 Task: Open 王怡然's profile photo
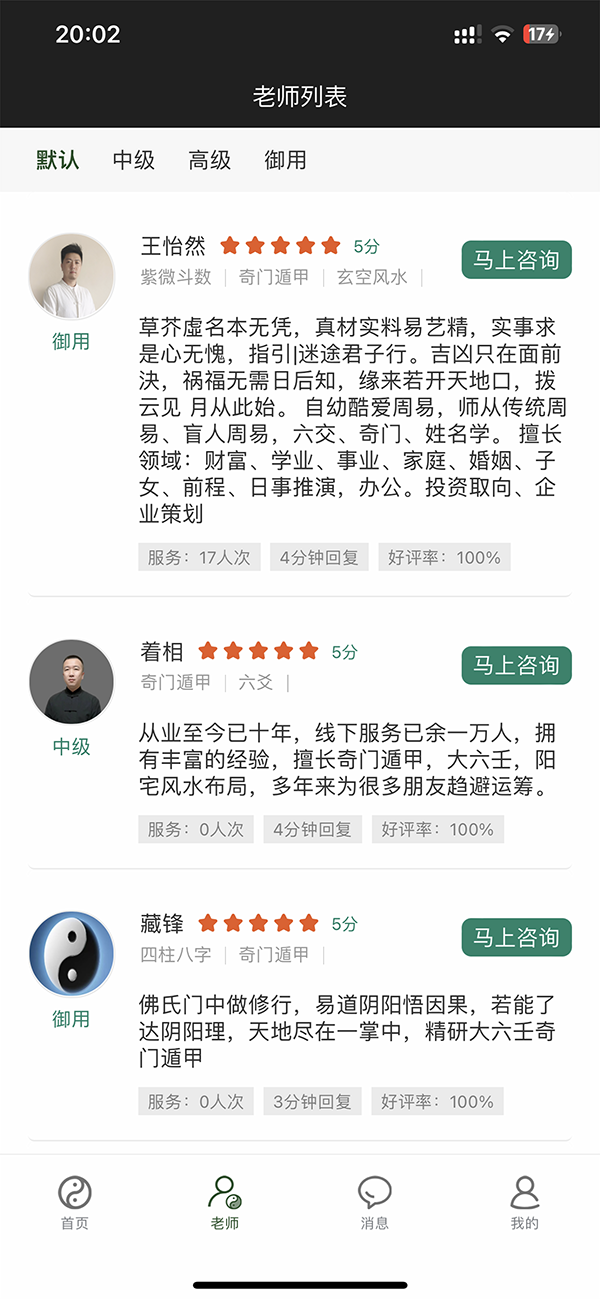point(72,277)
